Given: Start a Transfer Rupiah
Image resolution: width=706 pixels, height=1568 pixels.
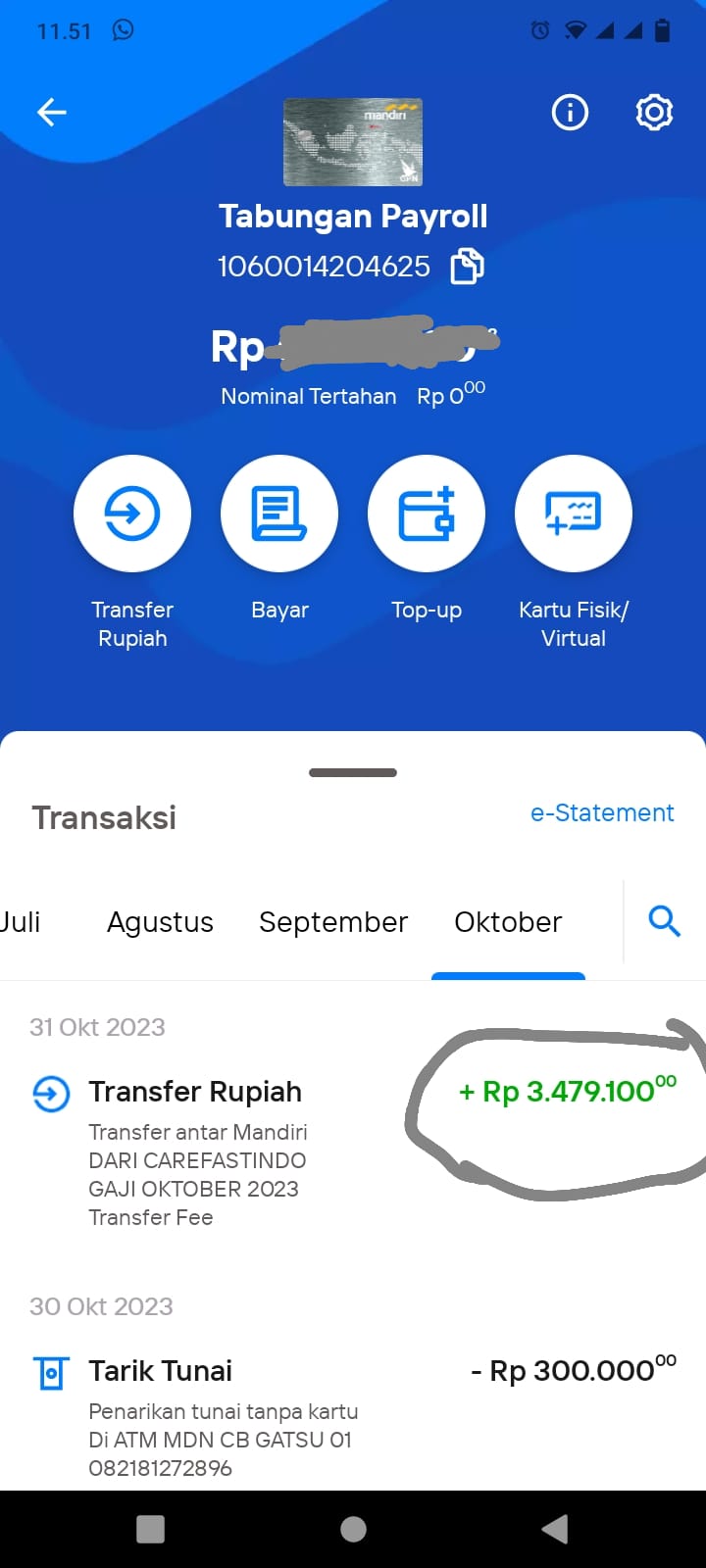Looking at the screenshot, I should point(132,514).
